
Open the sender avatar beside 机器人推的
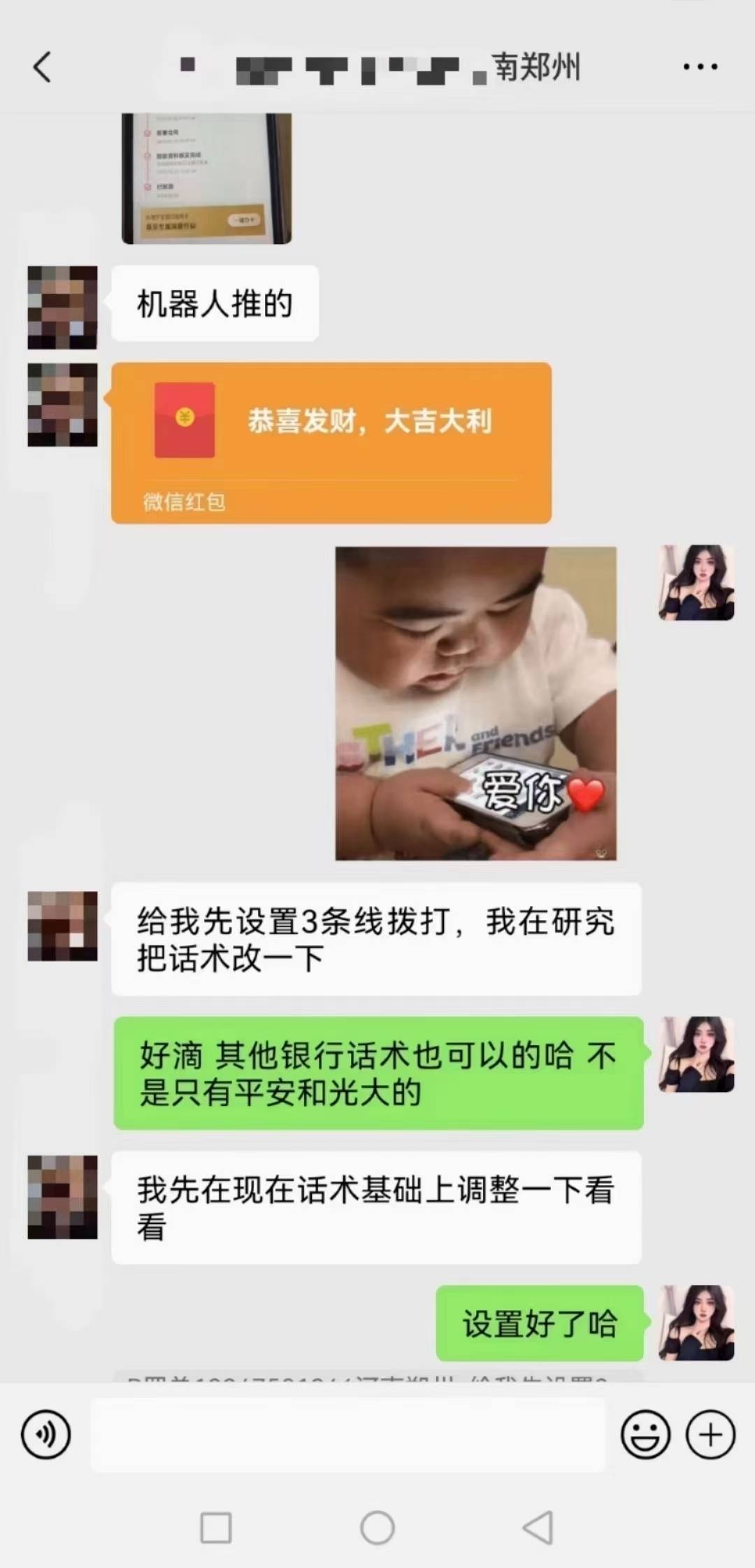tap(62, 307)
